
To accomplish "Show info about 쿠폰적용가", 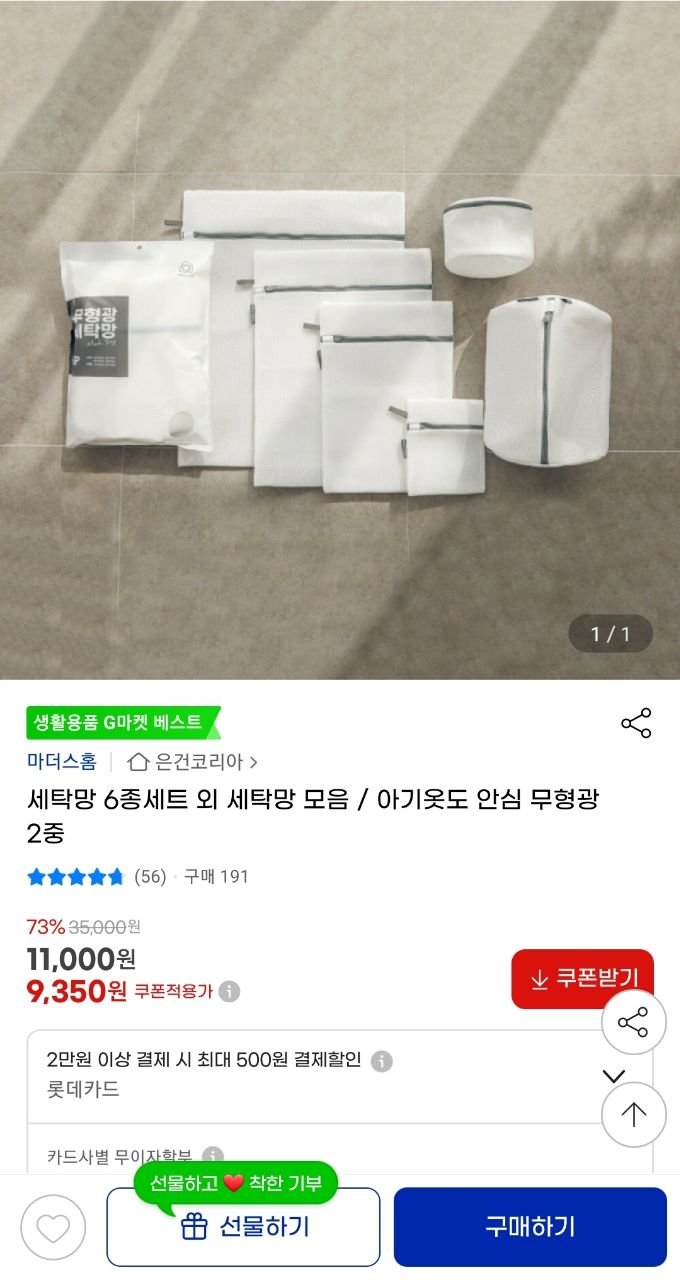I will (x=229, y=992).
